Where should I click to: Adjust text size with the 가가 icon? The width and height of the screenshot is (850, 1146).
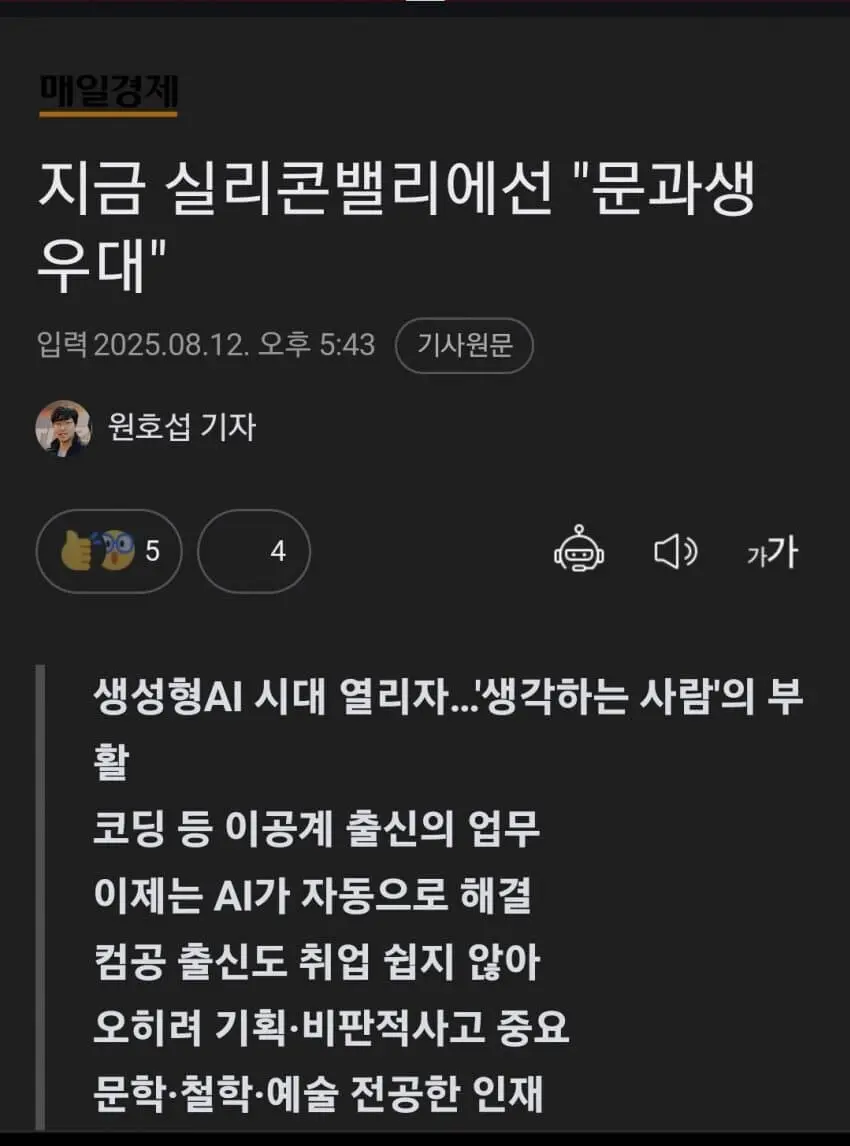click(771, 551)
